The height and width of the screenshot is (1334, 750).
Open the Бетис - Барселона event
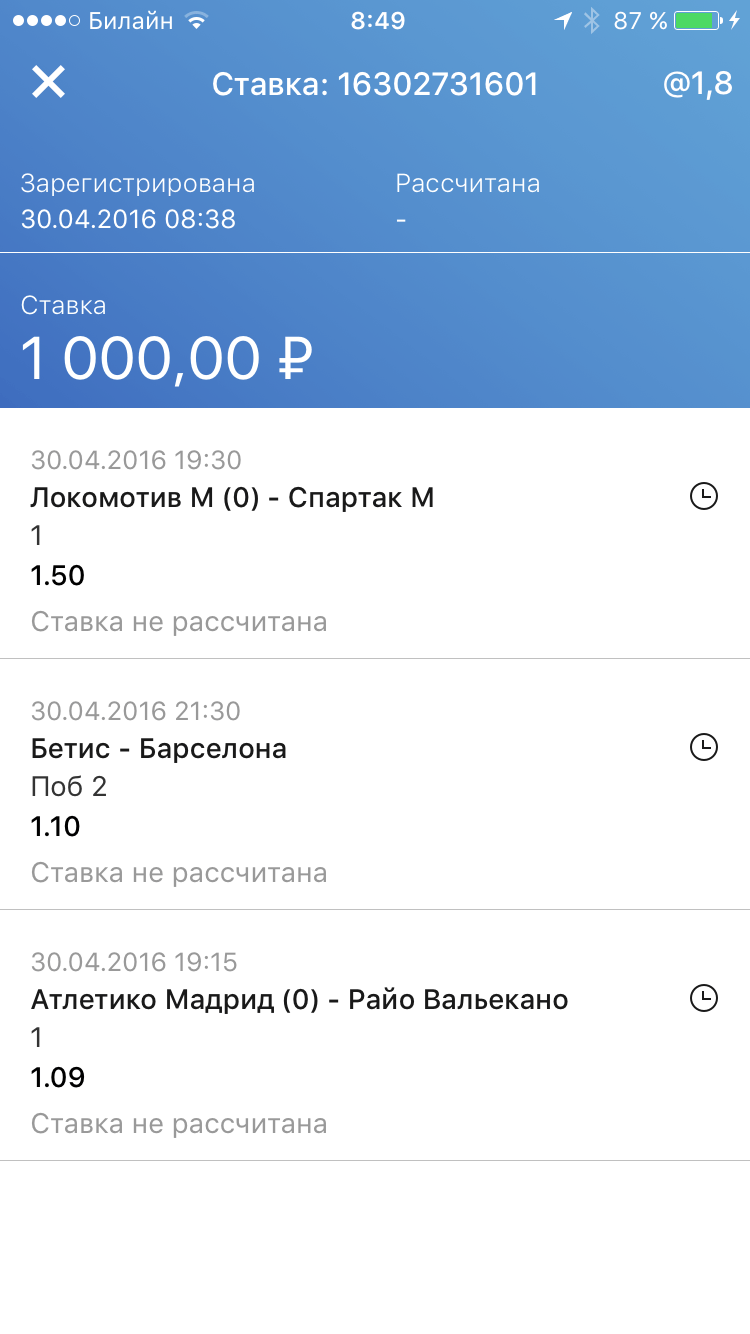[x=159, y=749]
